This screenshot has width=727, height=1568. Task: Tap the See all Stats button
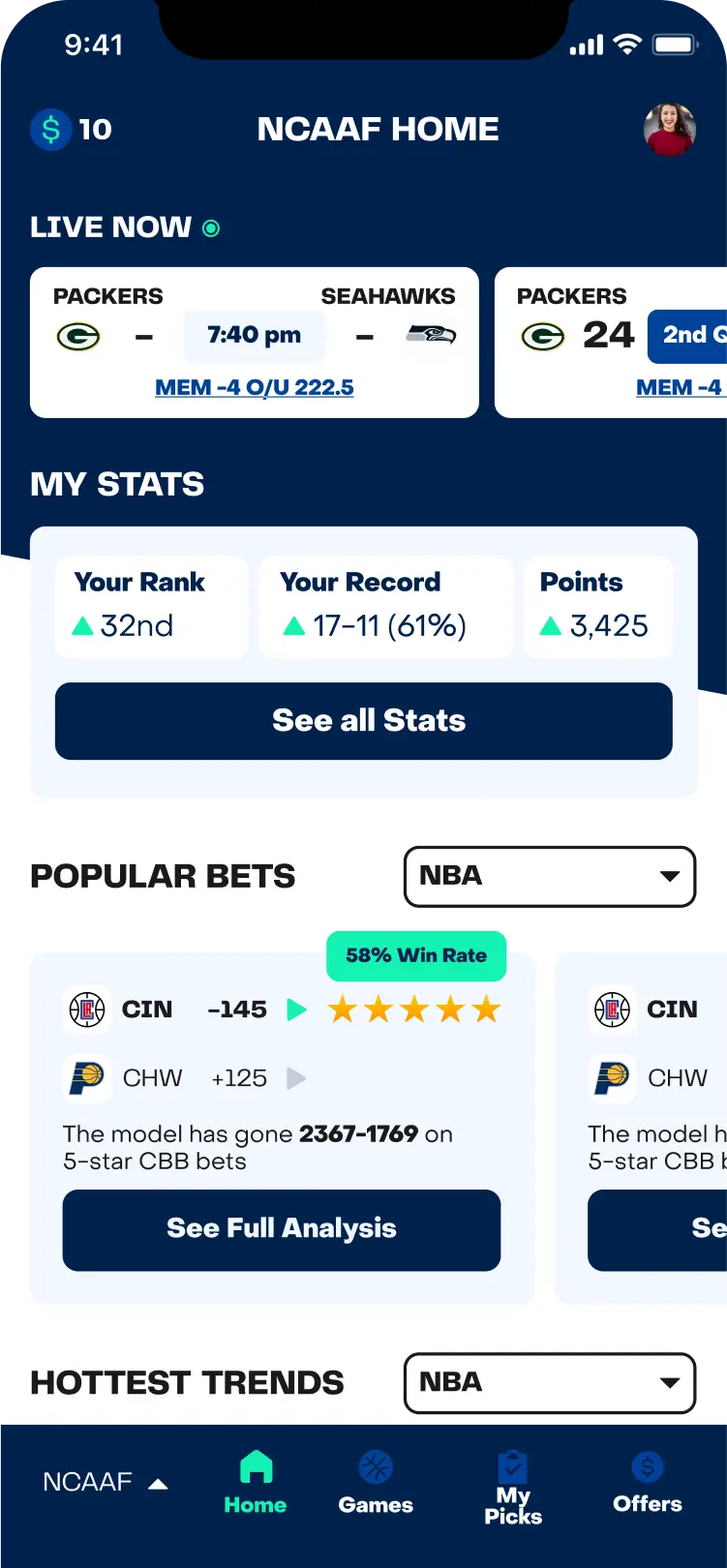(x=363, y=721)
